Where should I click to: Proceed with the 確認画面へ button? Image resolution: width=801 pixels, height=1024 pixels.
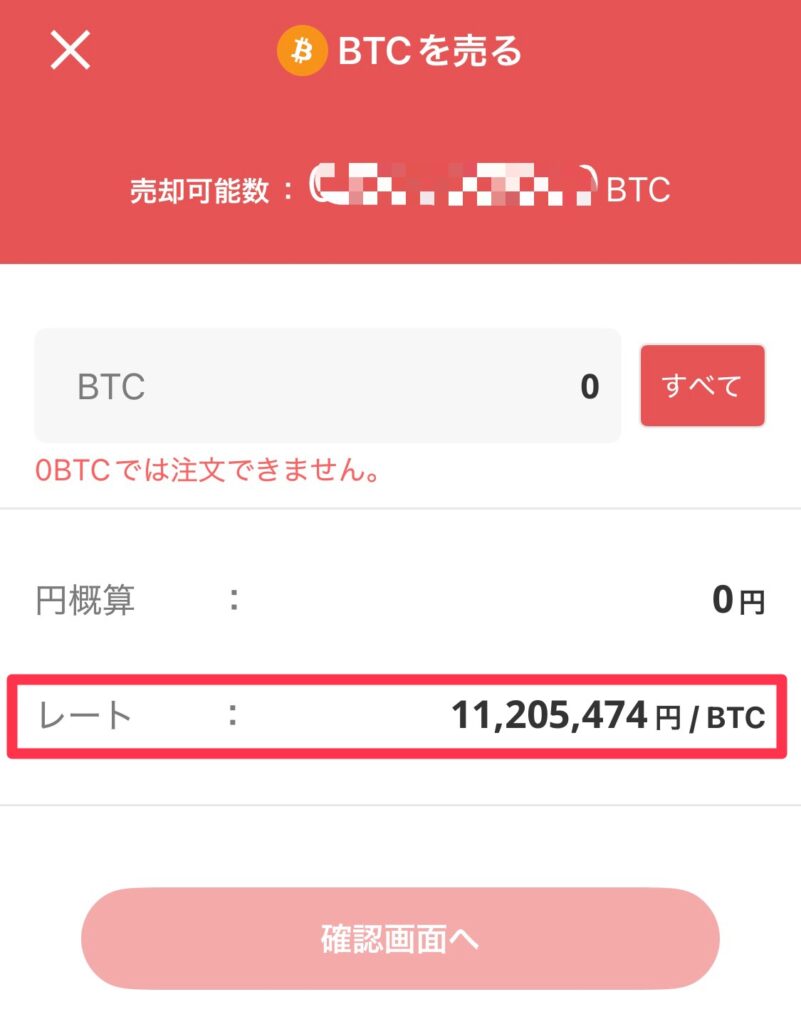point(400,939)
